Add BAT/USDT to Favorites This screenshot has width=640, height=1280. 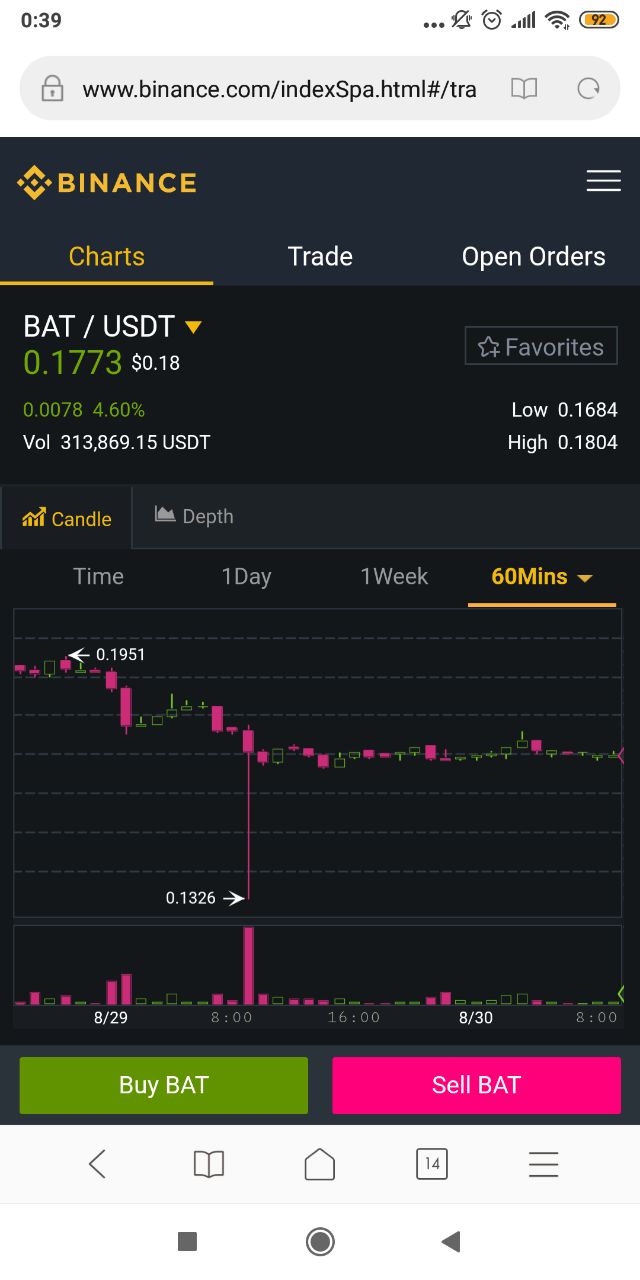click(x=541, y=346)
